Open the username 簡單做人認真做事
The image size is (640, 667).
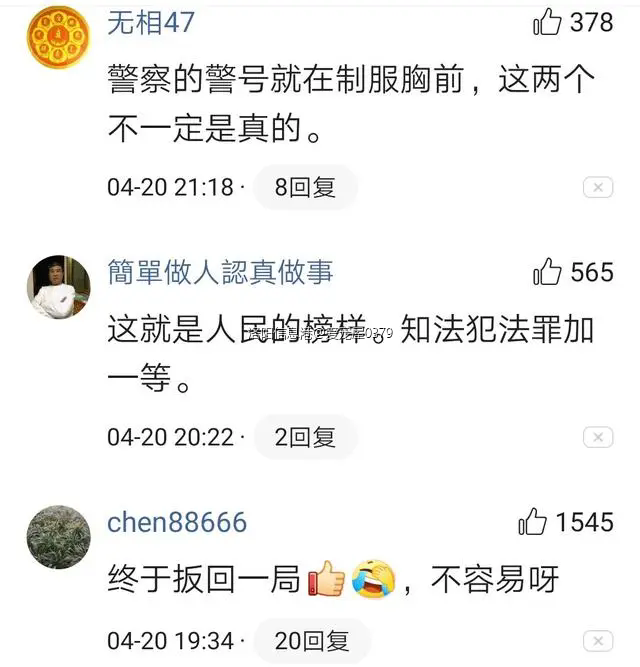tap(220, 271)
